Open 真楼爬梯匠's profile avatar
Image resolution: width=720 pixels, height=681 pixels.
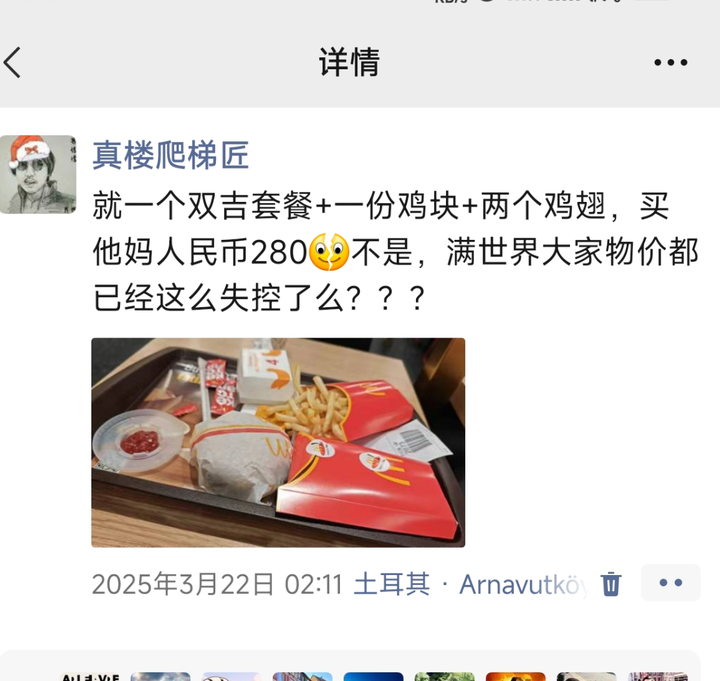click(x=38, y=174)
